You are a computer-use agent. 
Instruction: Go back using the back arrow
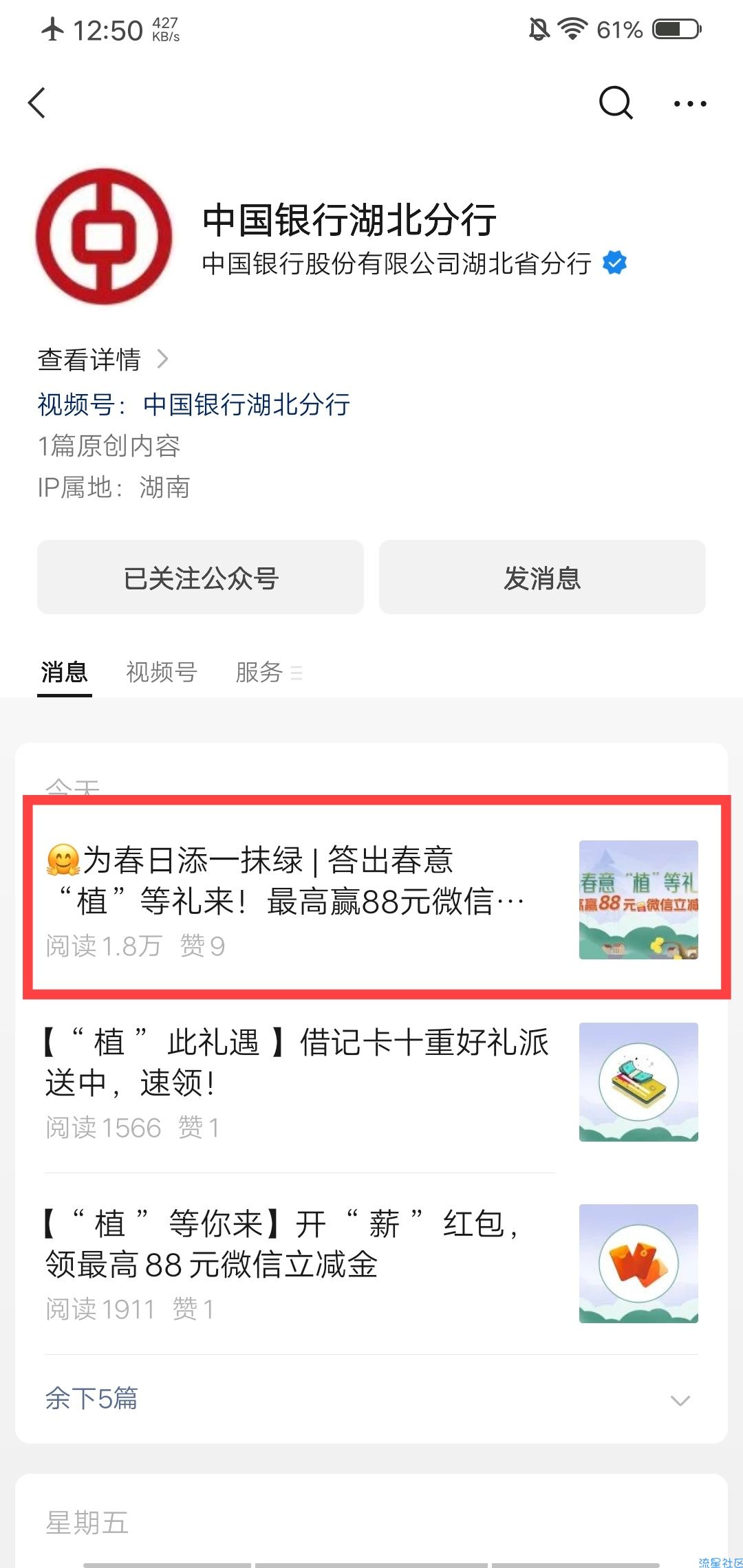coord(37,103)
